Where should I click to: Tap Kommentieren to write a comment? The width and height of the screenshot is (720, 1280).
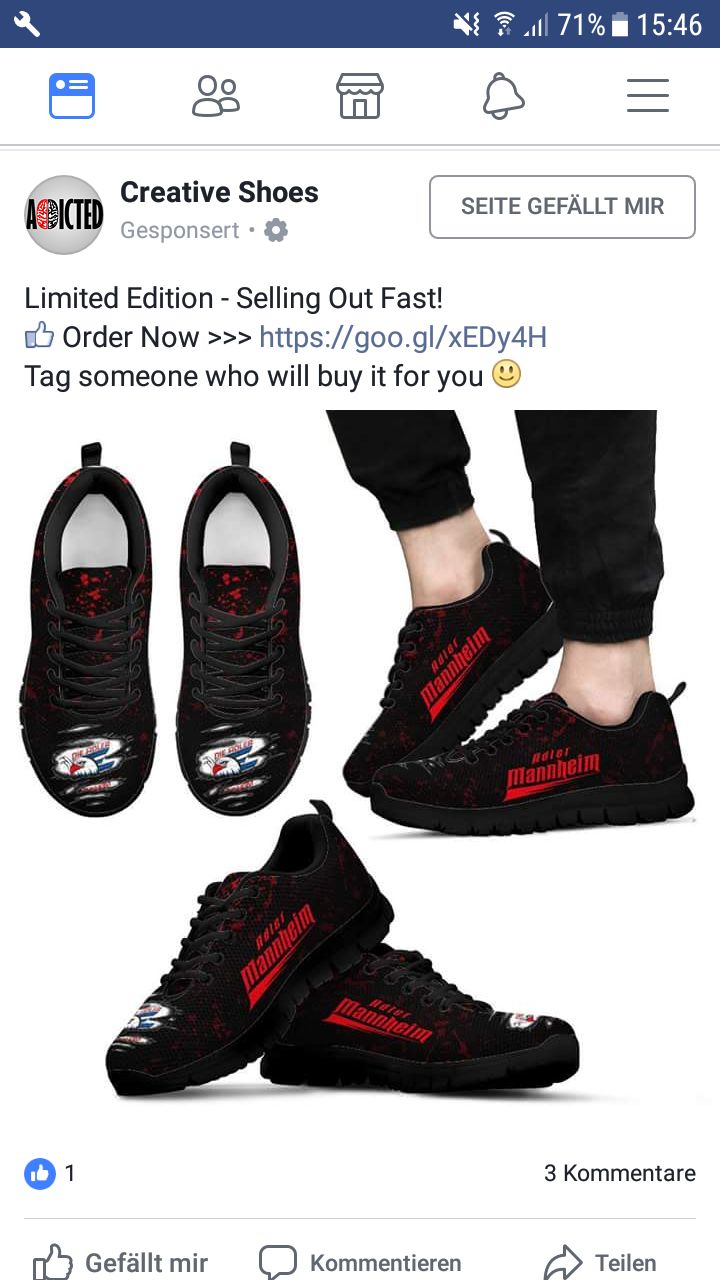(x=362, y=1262)
